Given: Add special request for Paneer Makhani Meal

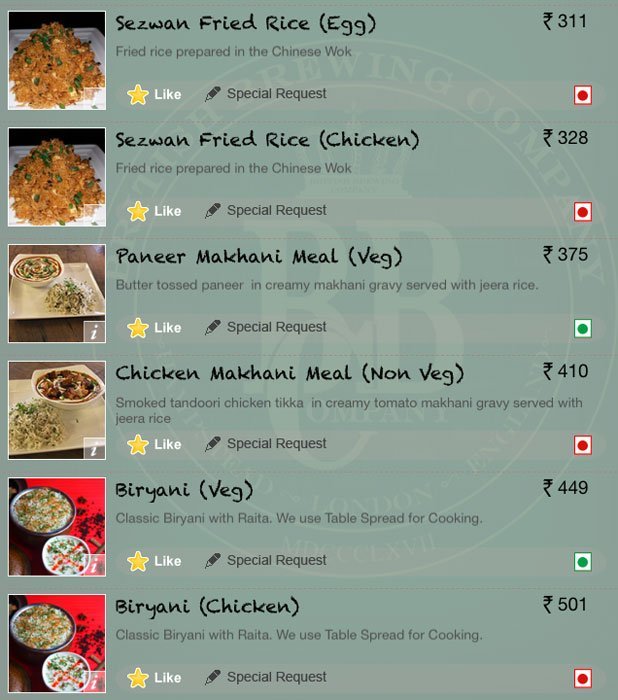Looking at the screenshot, I should 266,328.
